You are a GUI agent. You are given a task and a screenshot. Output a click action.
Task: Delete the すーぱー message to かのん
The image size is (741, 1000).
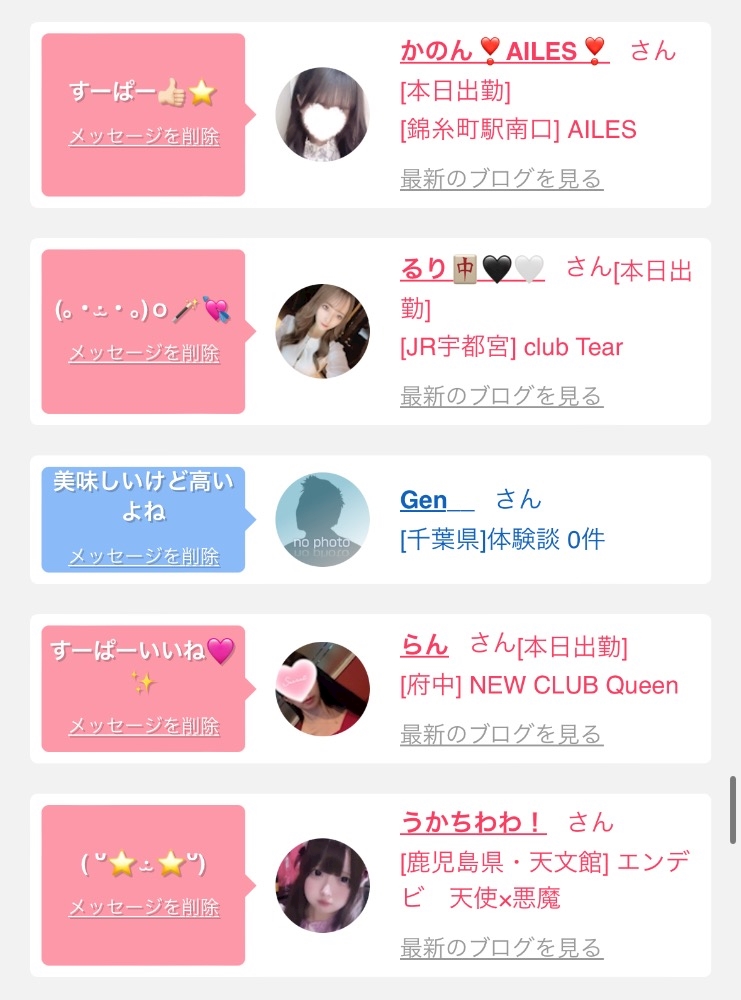tap(143, 137)
